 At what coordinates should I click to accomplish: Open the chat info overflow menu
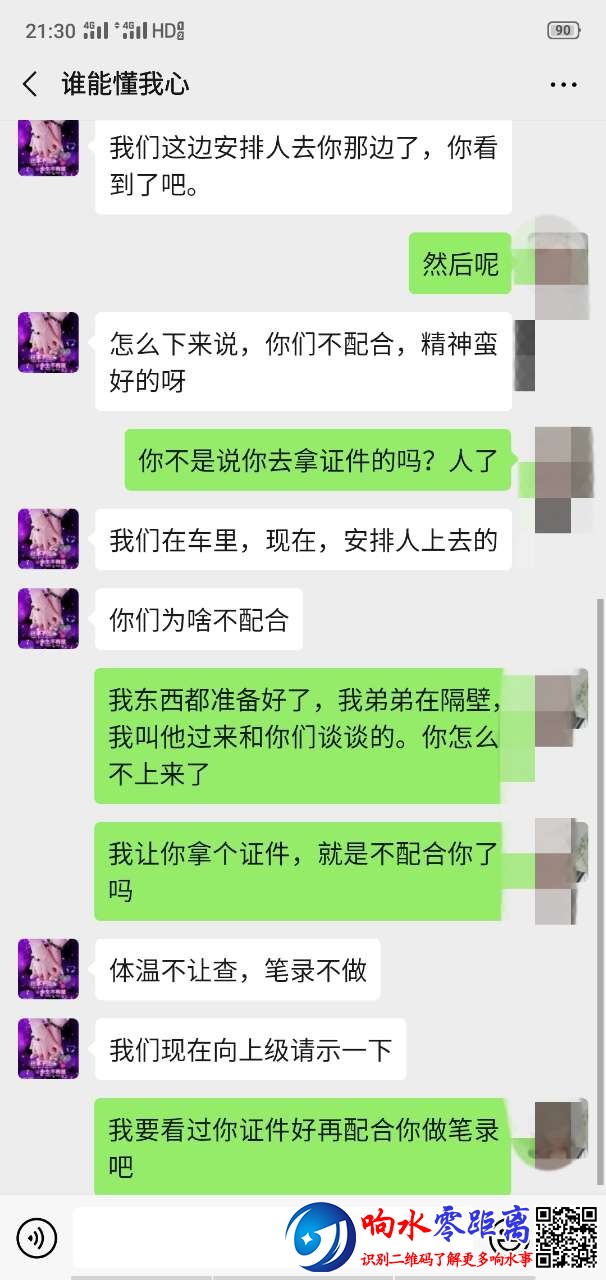pos(564,85)
